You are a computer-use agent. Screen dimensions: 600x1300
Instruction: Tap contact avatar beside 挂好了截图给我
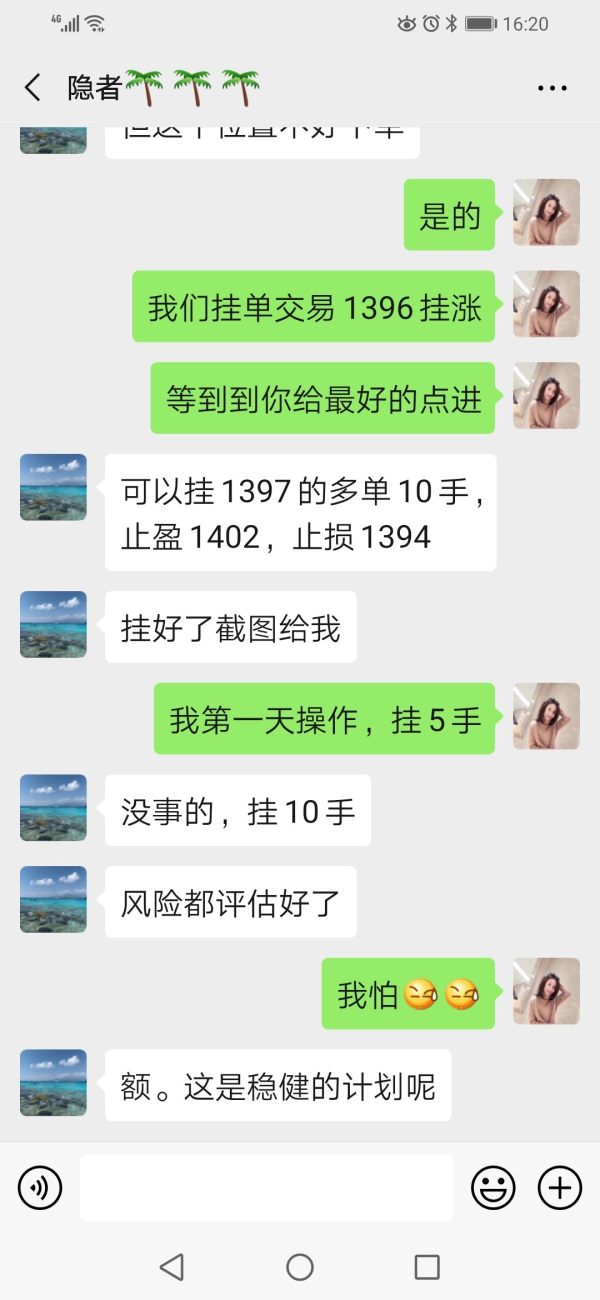pyautogui.click(x=53, y=624)
